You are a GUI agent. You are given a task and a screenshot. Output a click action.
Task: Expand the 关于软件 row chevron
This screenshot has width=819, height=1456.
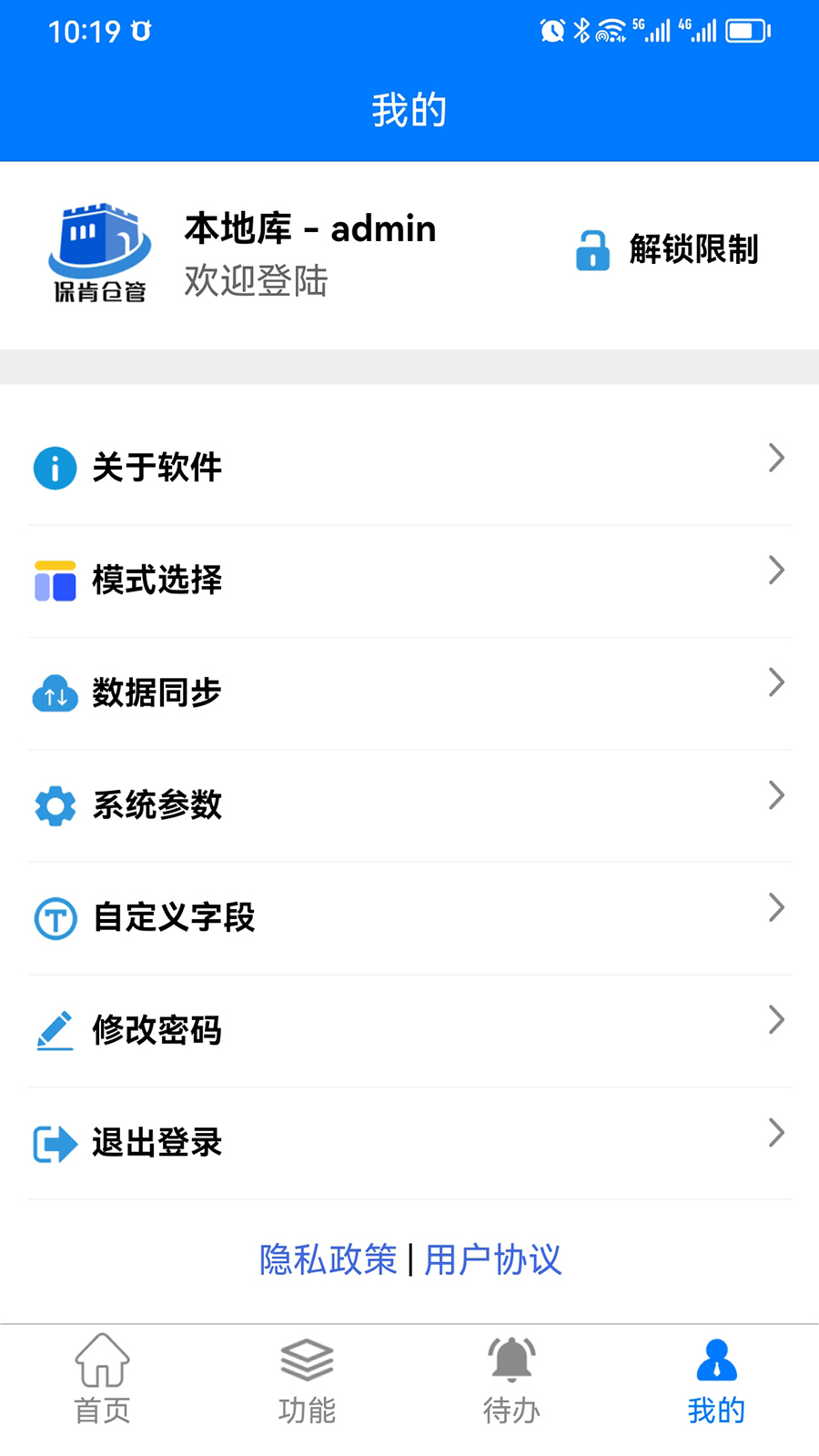[x=775, y=458]
